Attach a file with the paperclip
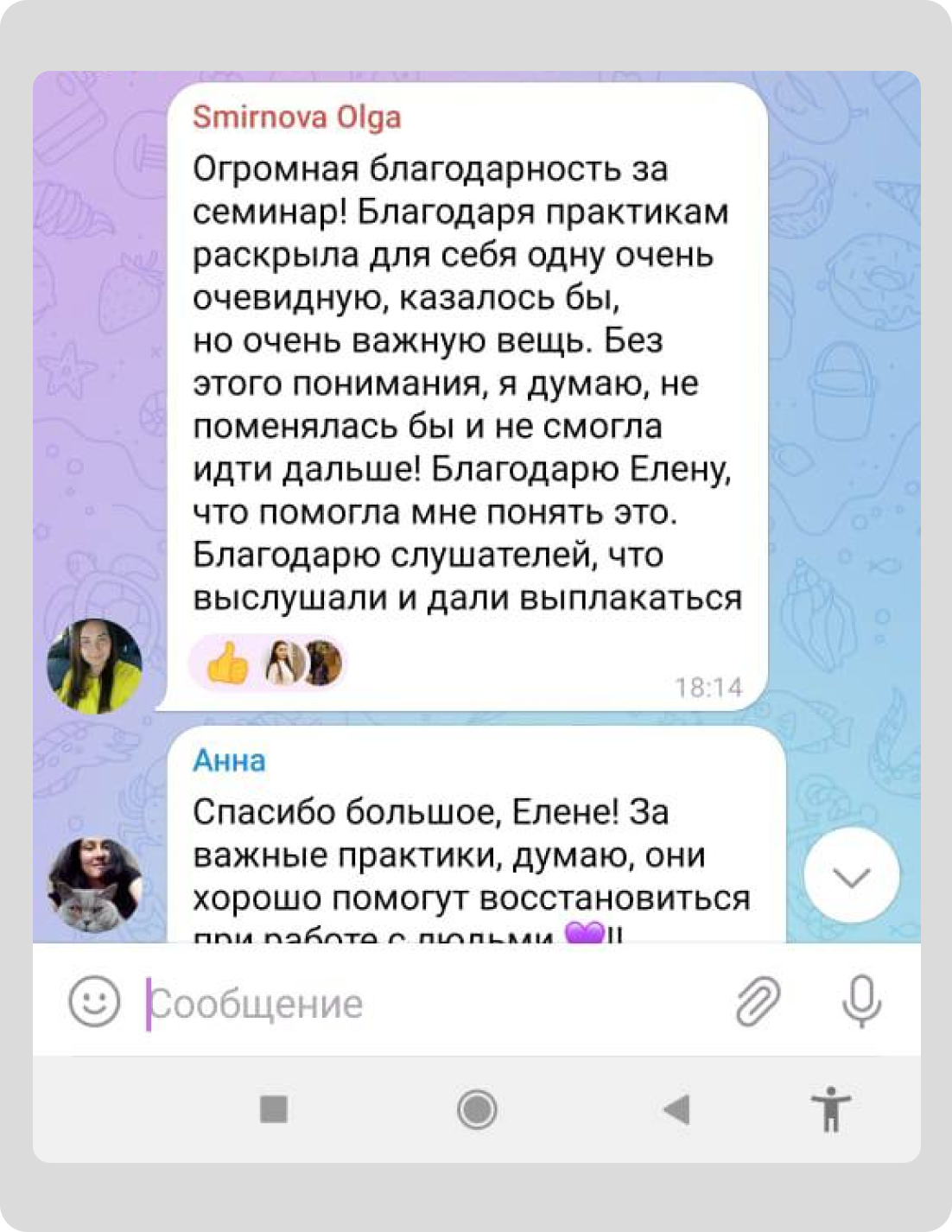This screenshot has width=952, height=1232. pyautogui.click(x=758, y=1001)
